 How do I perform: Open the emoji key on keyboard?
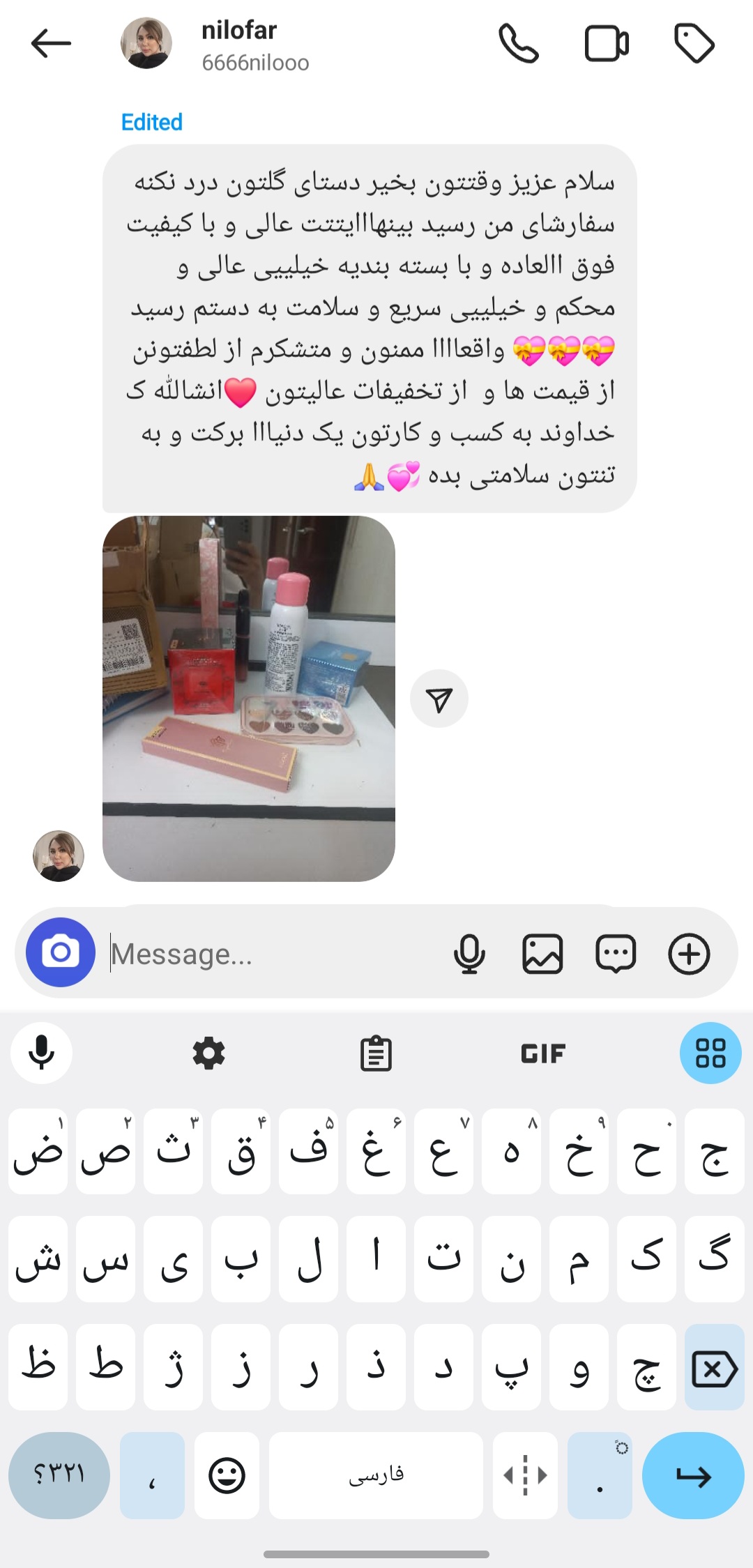click(x=227, y=1475)
